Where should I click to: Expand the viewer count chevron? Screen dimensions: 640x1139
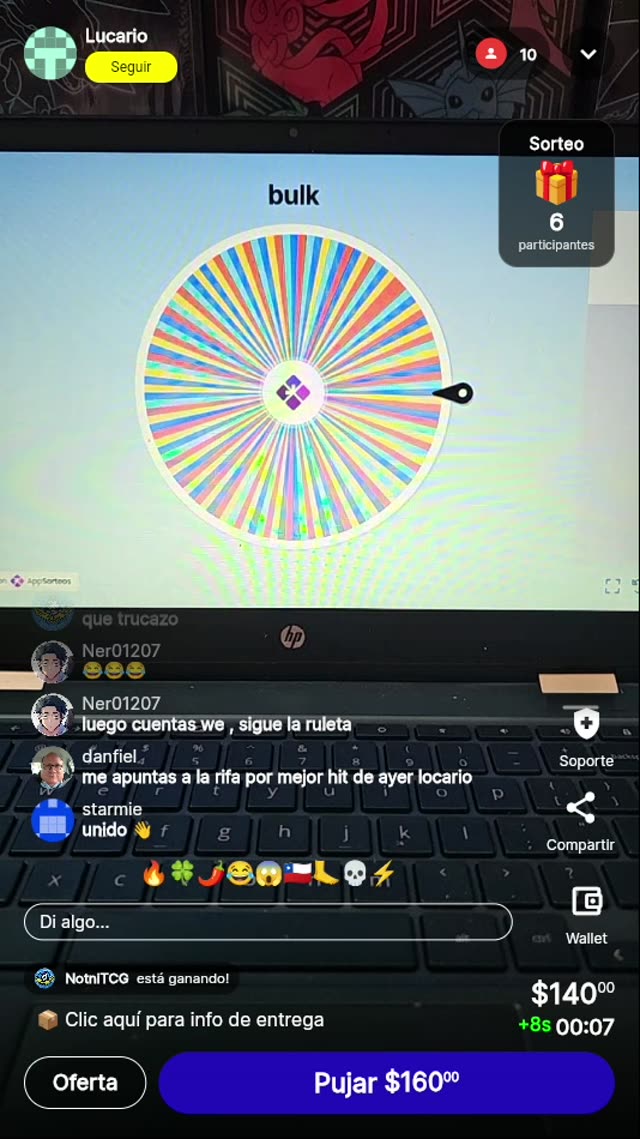pos(588,55)
